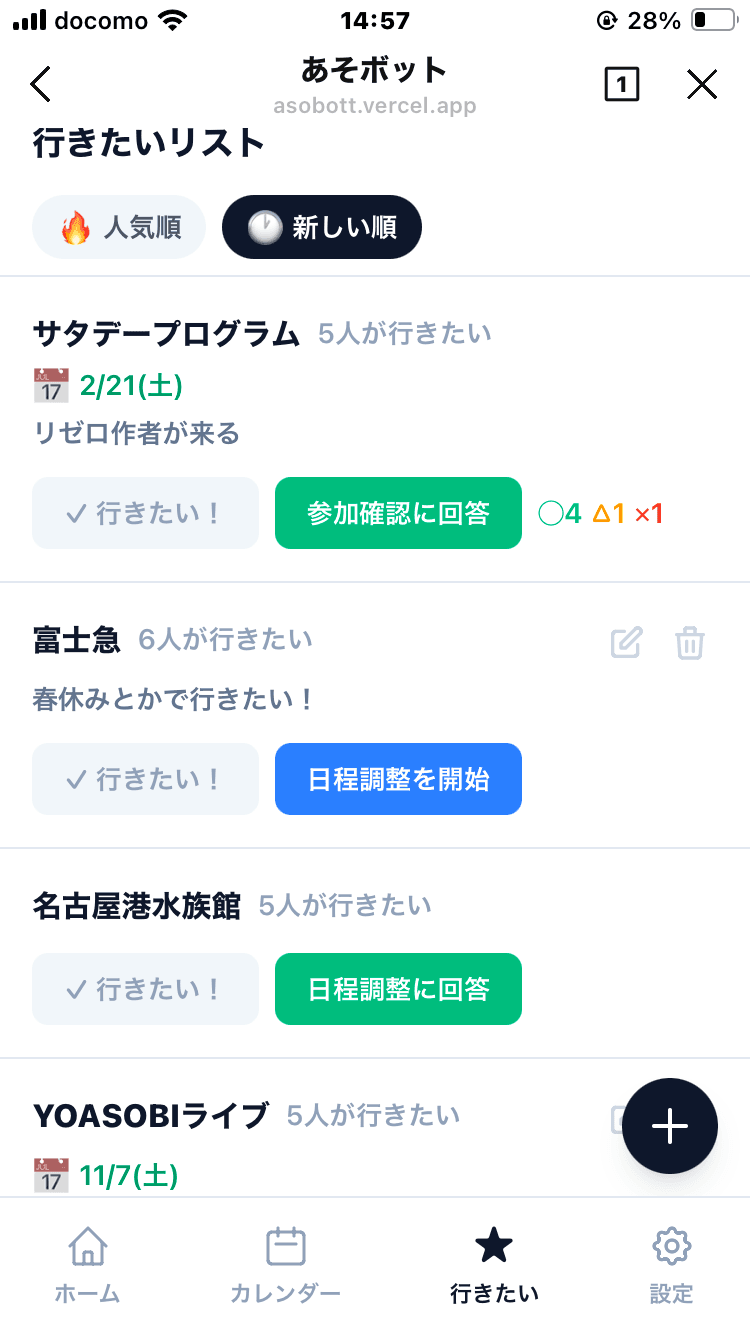The image size is (750, 1334).
Task: Open the tab count indicator showing 1
Action: point(621,84)
